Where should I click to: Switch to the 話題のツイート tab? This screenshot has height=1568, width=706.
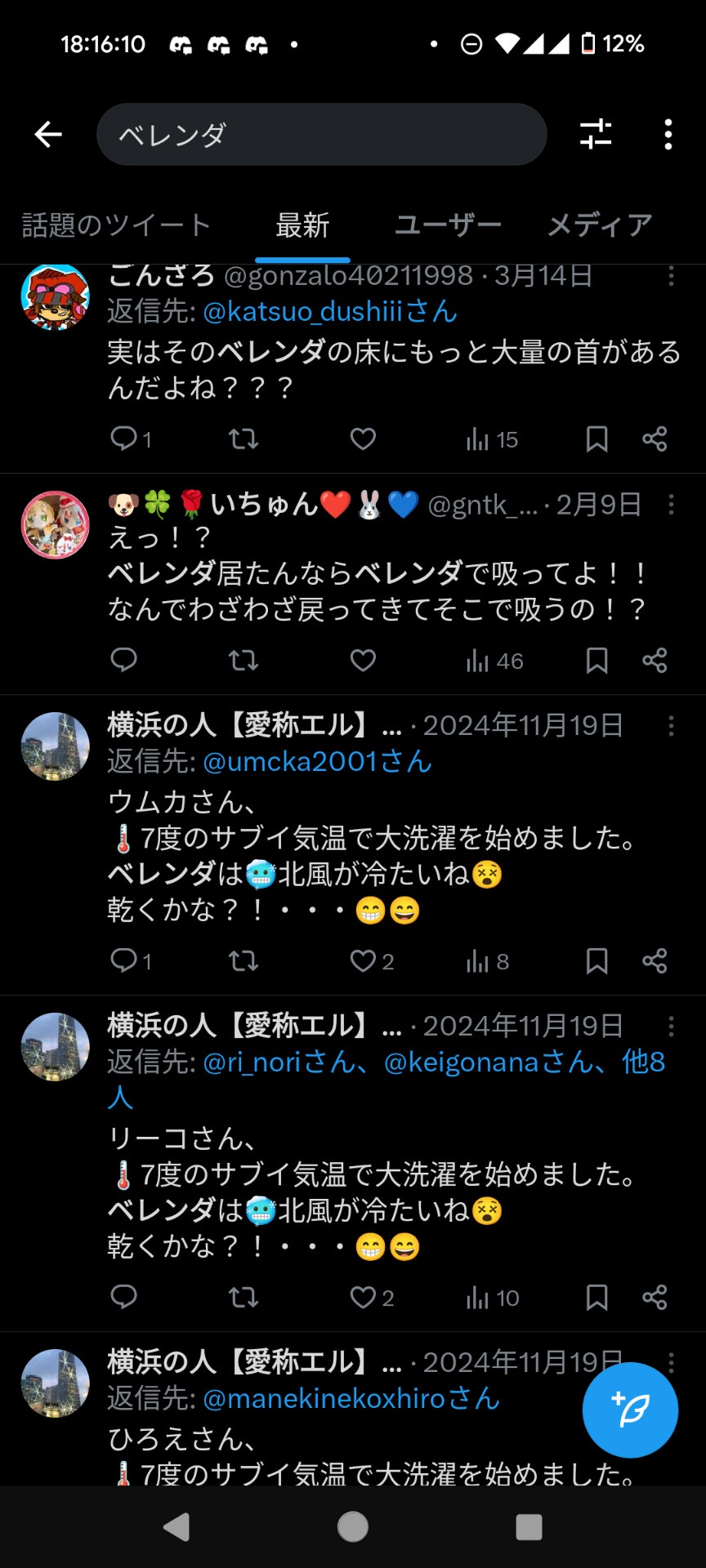pyautogui.click(x=116, y=225)
